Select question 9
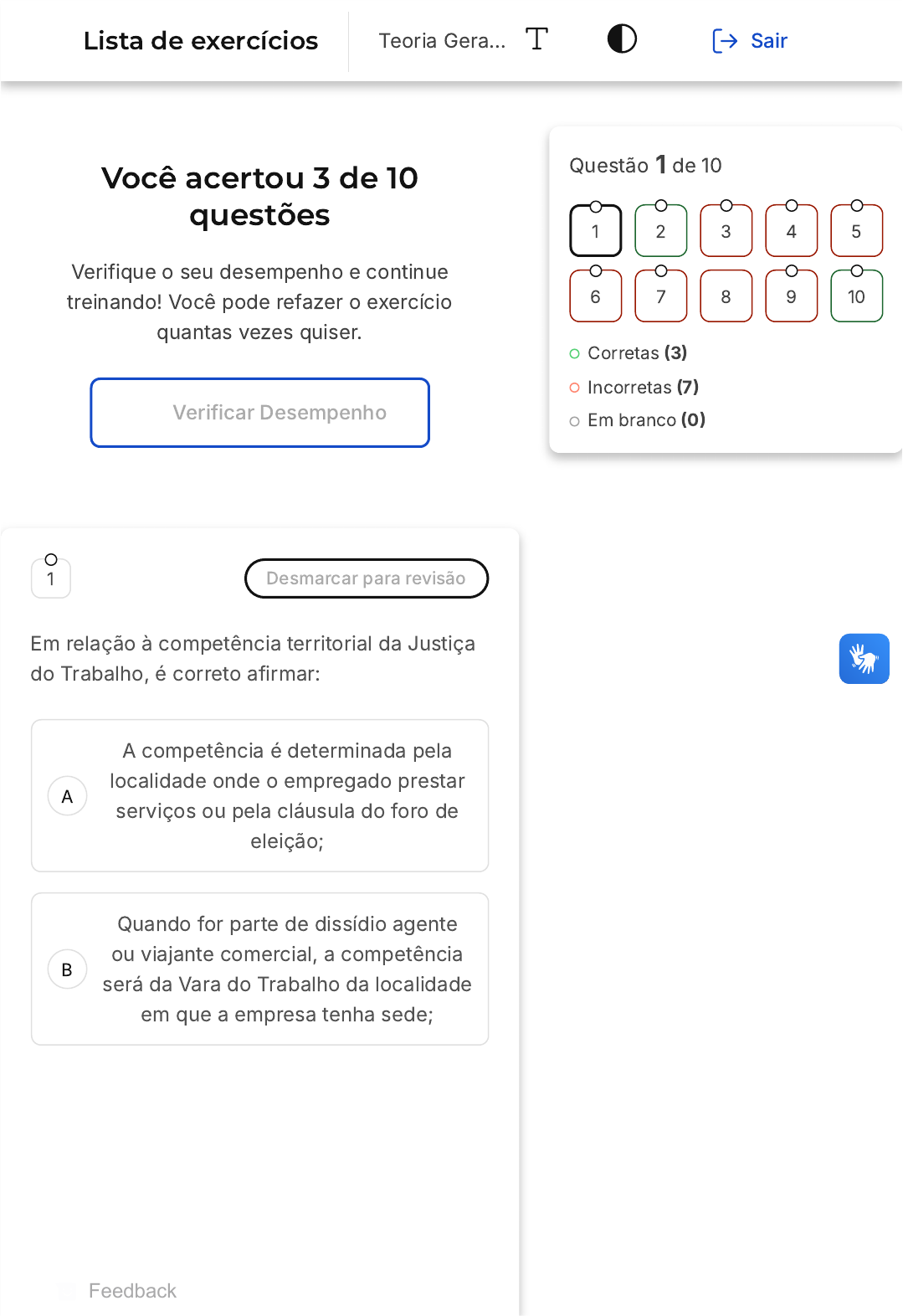This screenshot has width=903, height=1316. coord(792,296)
